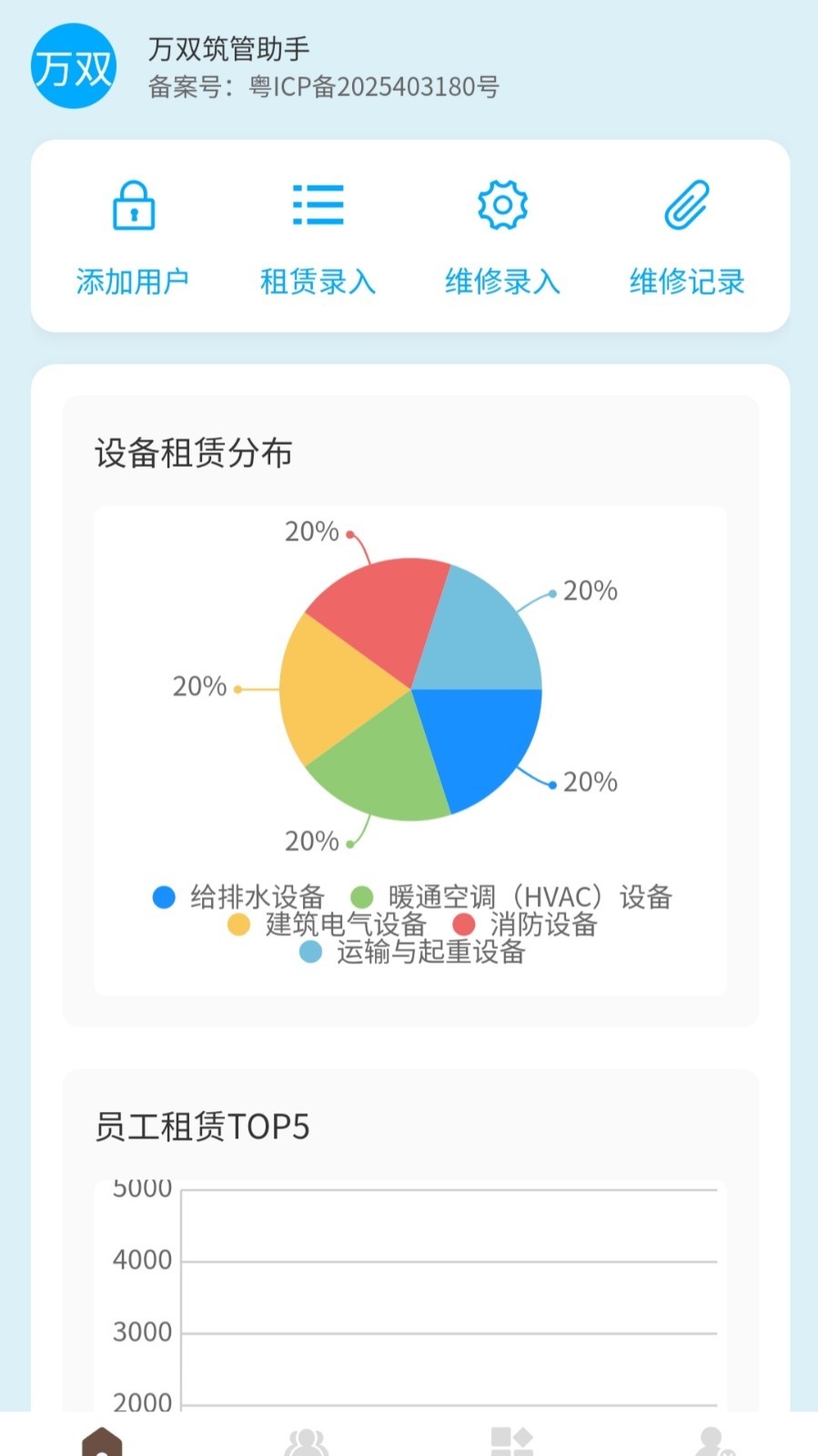Switch to the people group tab
The image size is (818, 1456).
(307, 1440)
